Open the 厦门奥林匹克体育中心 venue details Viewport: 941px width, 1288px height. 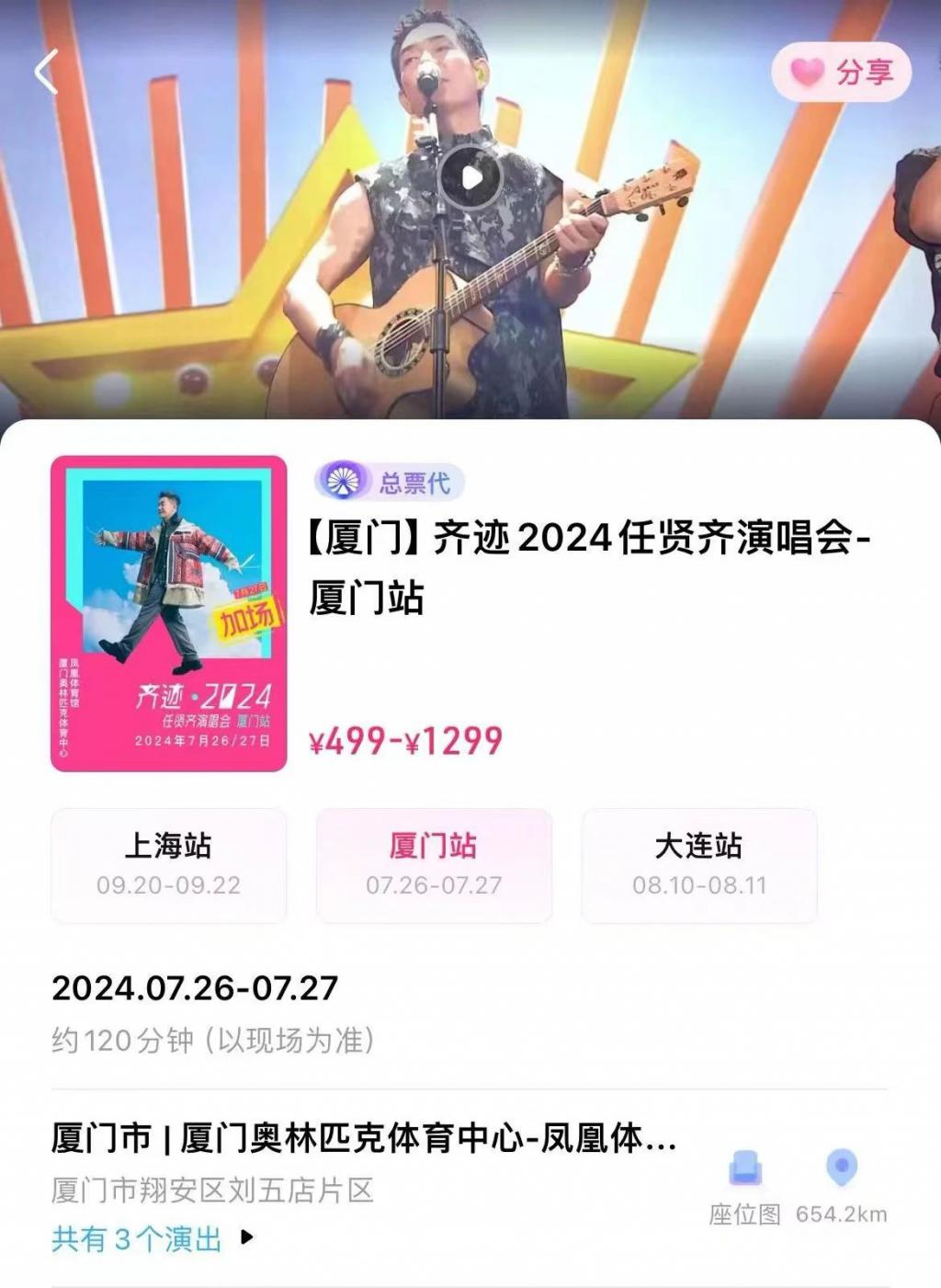point(364,1138)
